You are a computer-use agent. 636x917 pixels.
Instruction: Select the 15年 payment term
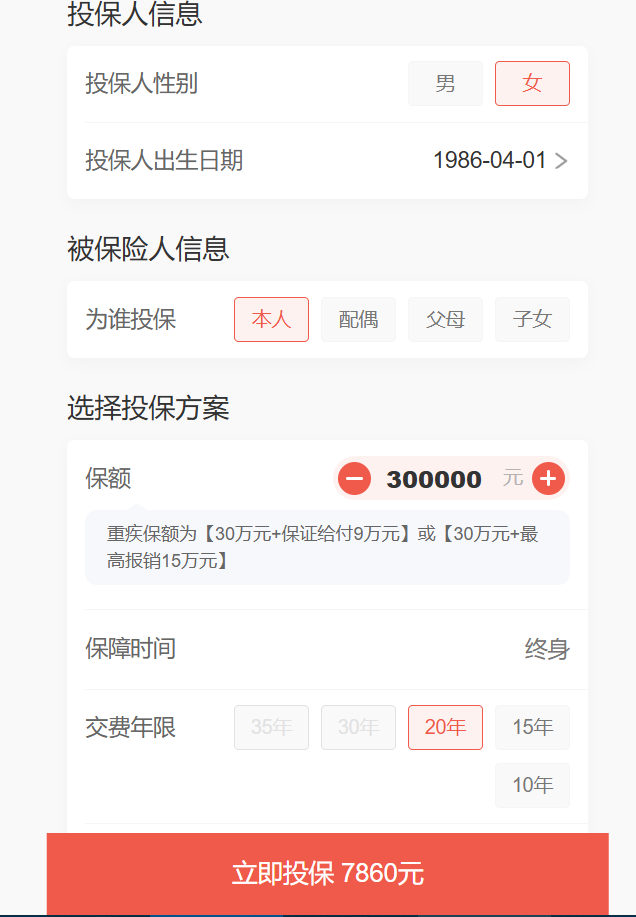(x=532, y=727)
